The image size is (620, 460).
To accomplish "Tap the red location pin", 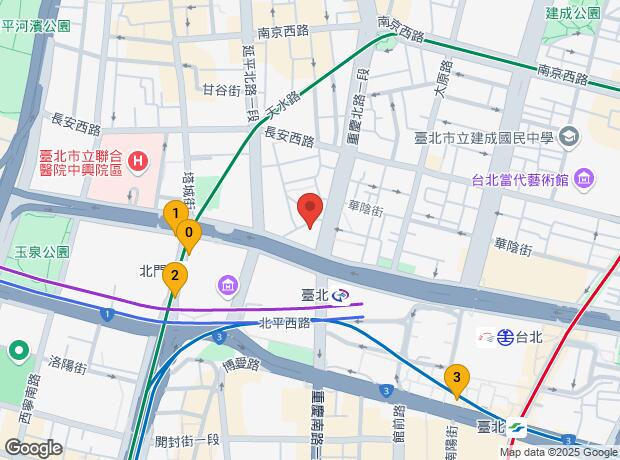I will (x=310, y=209).
